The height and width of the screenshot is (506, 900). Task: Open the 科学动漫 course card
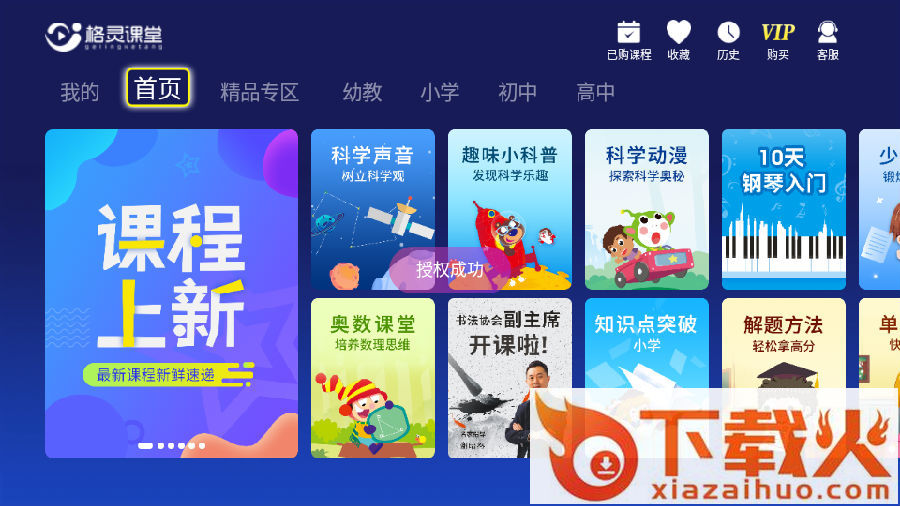point(646,209)
